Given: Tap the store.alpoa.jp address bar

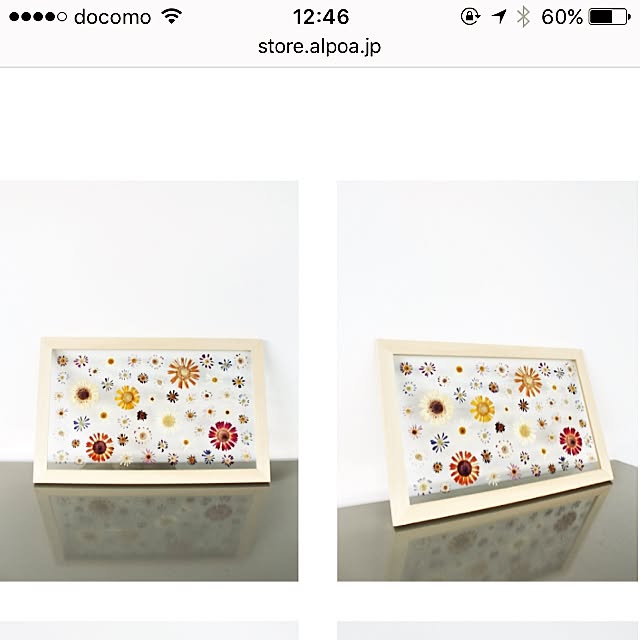Looking at the screenshot, I should pyautogui.click(x=319, y=46).
